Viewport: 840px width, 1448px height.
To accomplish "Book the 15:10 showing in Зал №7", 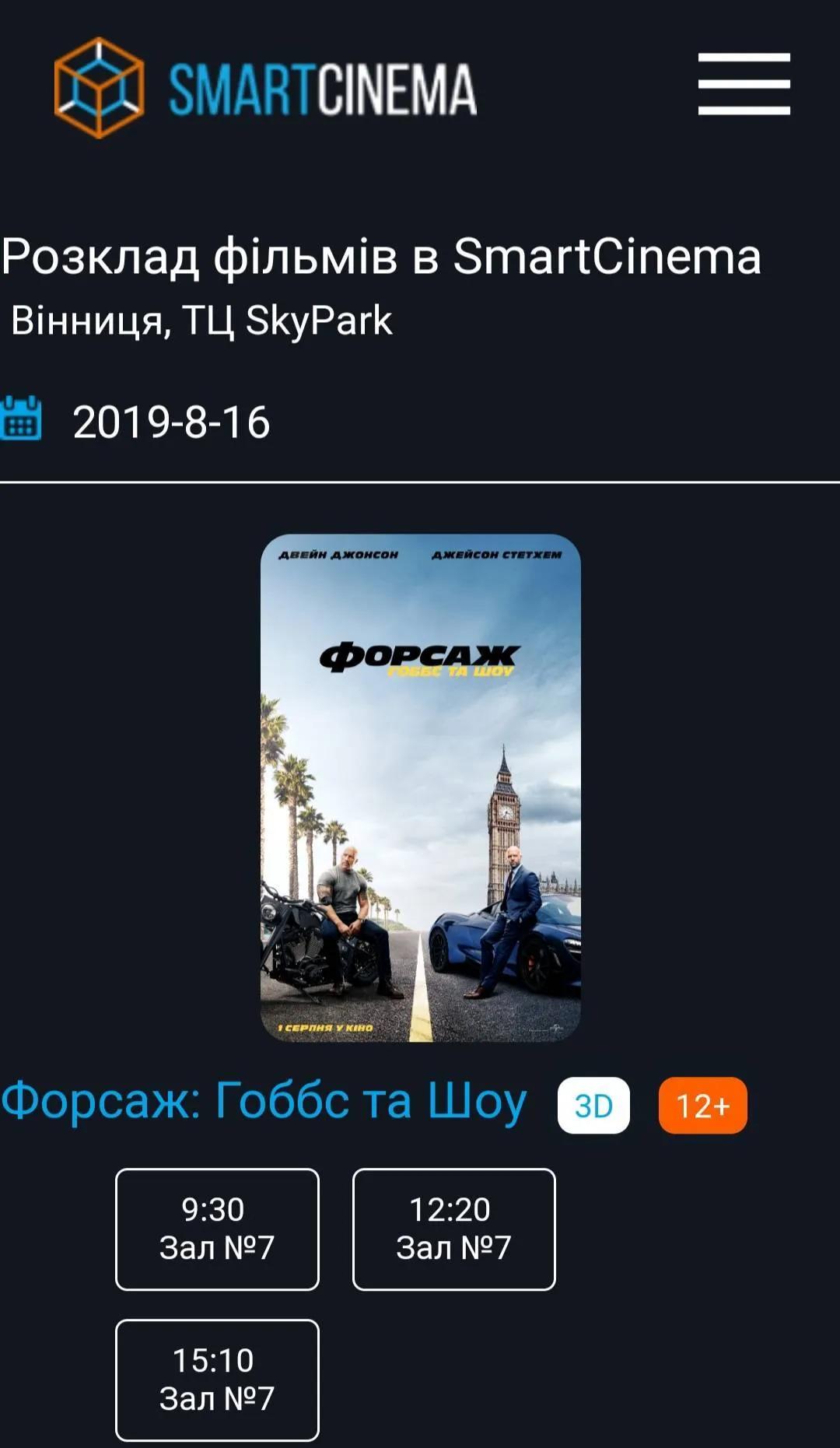I will pos(217,1380).
